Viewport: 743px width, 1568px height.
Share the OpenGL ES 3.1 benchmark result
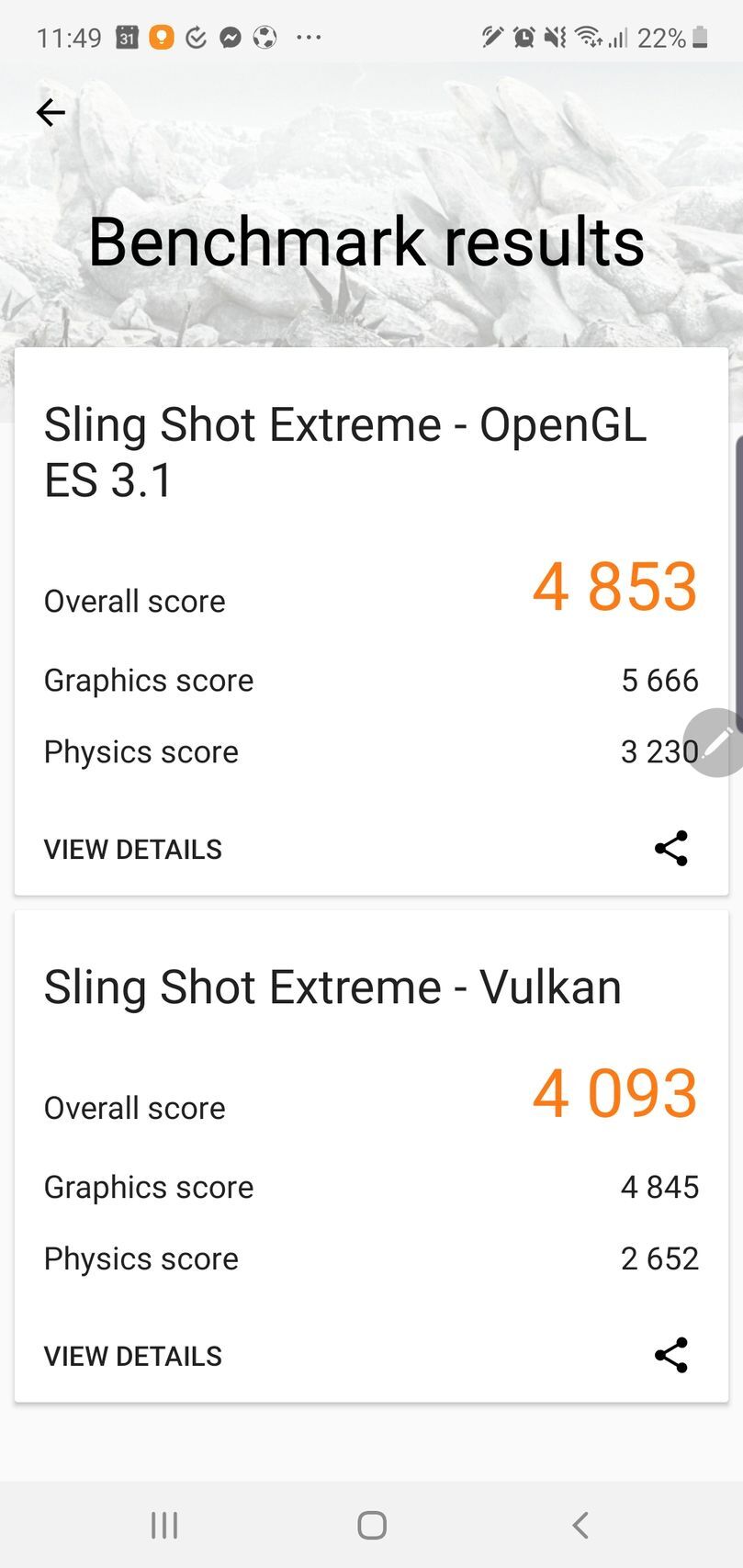(x=670, y=848)
